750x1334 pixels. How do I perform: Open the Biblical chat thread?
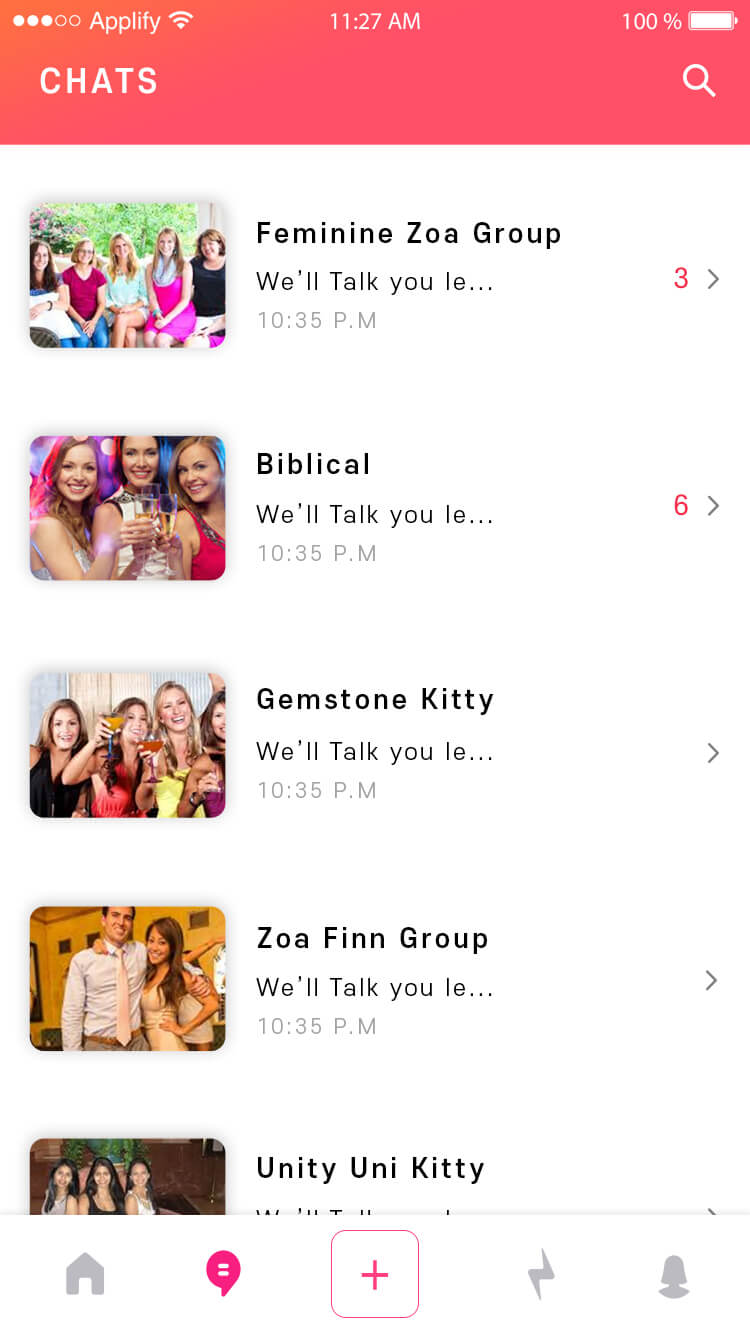[x=375, y=508]
